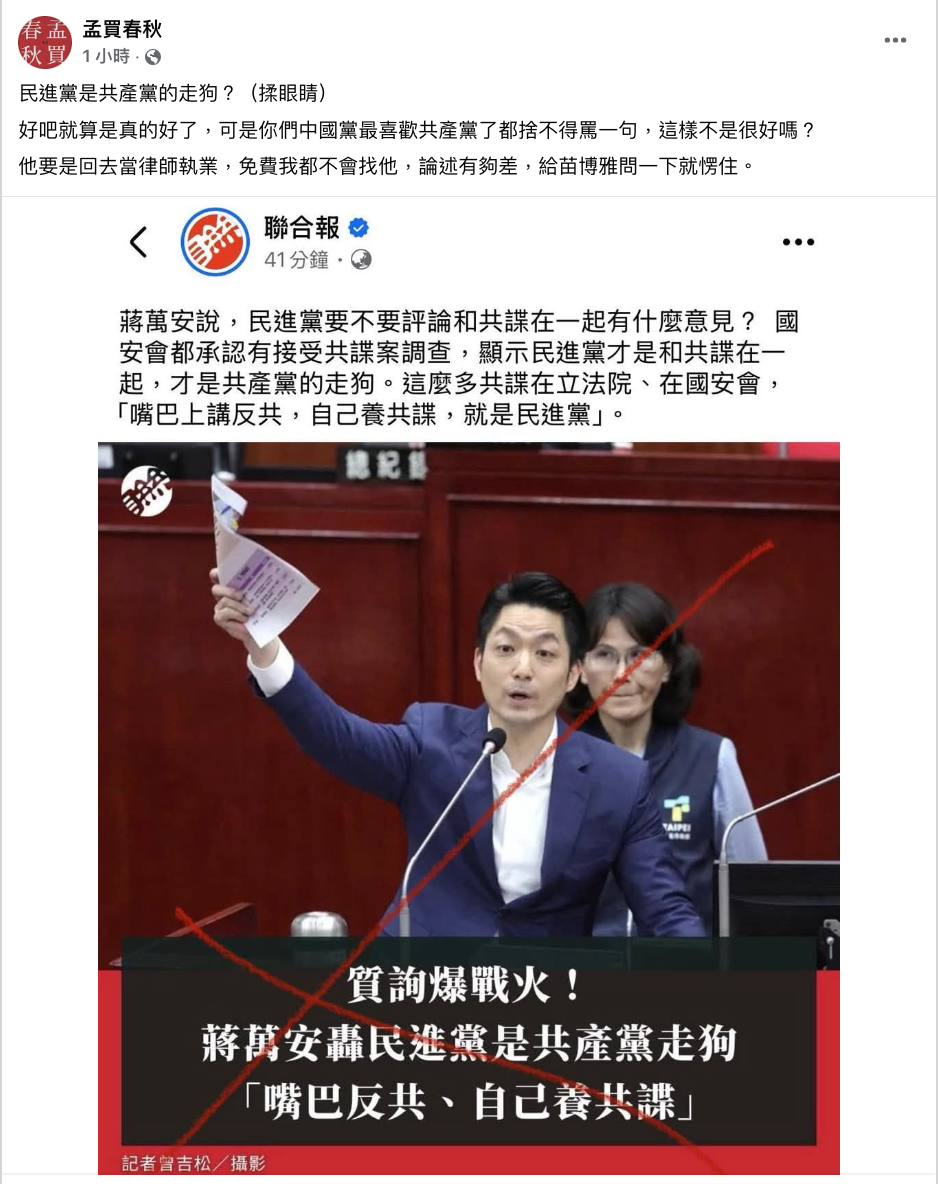Open the post's three-dot options menu
938x1184 pixels.
[895, 40]
